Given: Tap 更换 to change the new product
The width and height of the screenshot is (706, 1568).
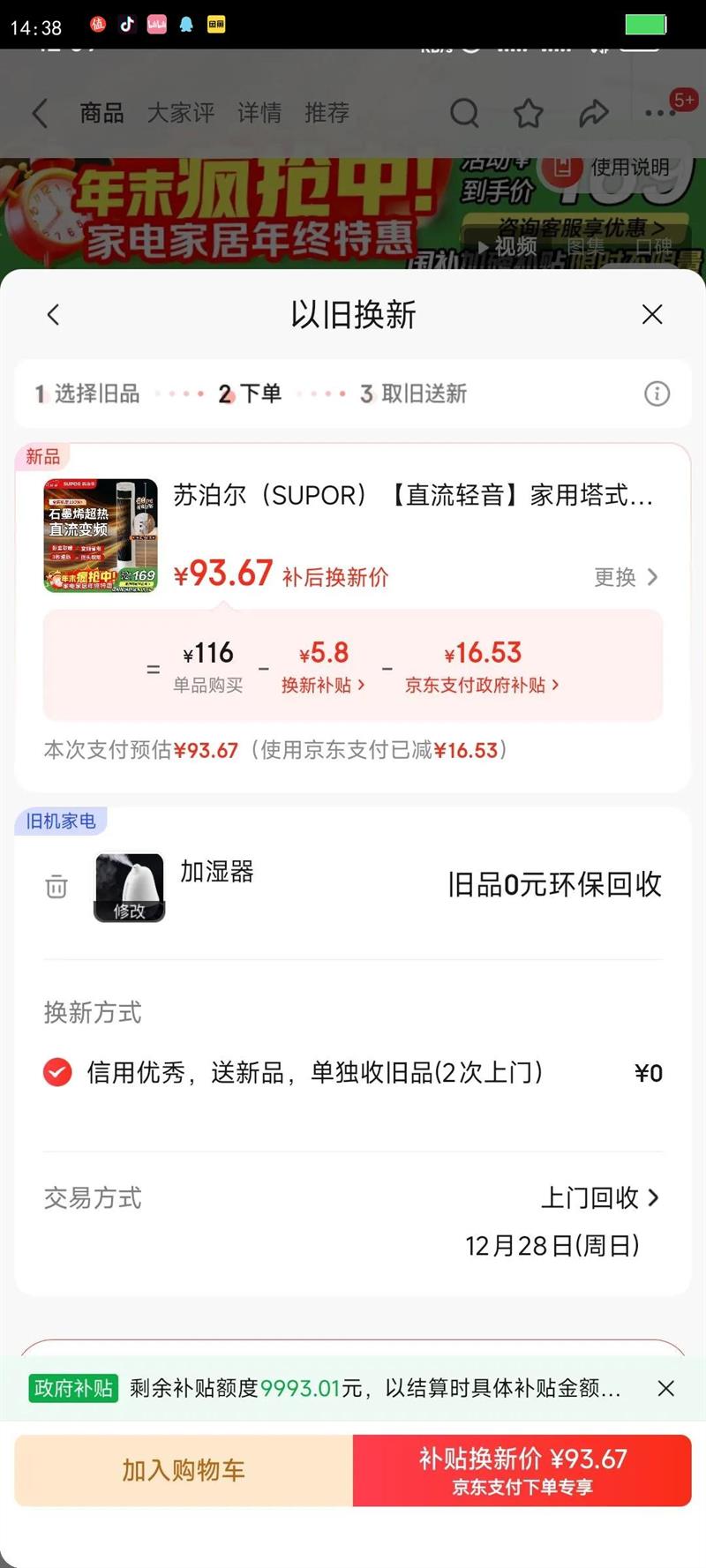Looking at the screenshot, I should click(626, 577).
